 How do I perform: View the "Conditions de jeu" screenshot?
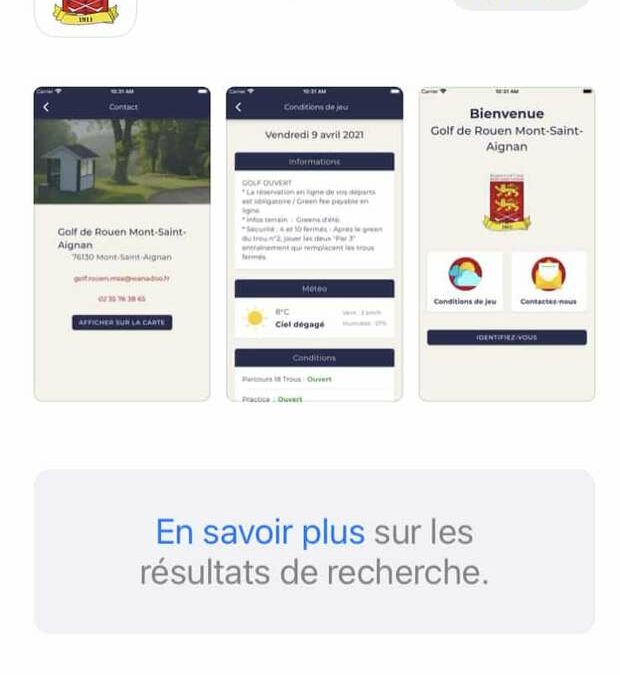314,244
